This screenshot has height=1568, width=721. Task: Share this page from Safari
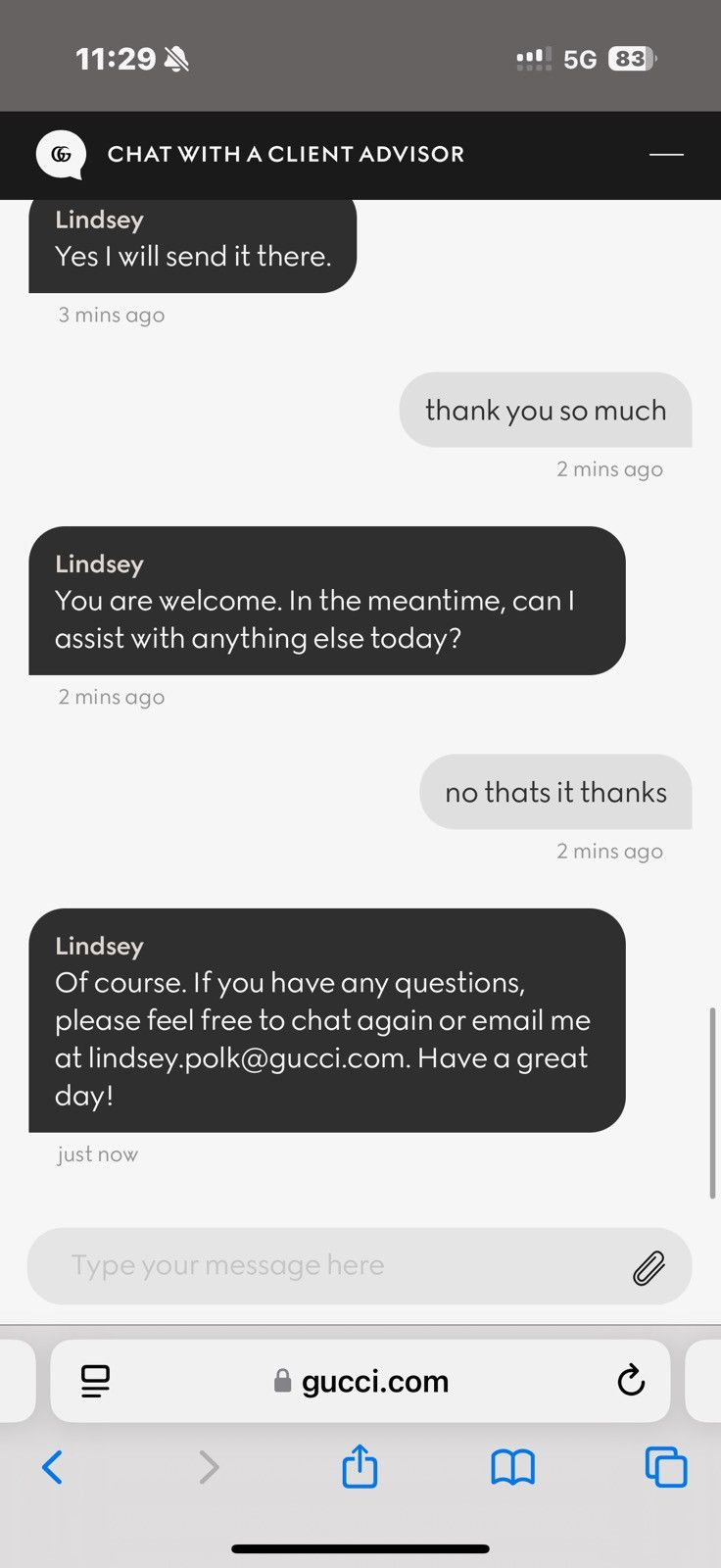pyautogui.click(x=360, y=1466)
